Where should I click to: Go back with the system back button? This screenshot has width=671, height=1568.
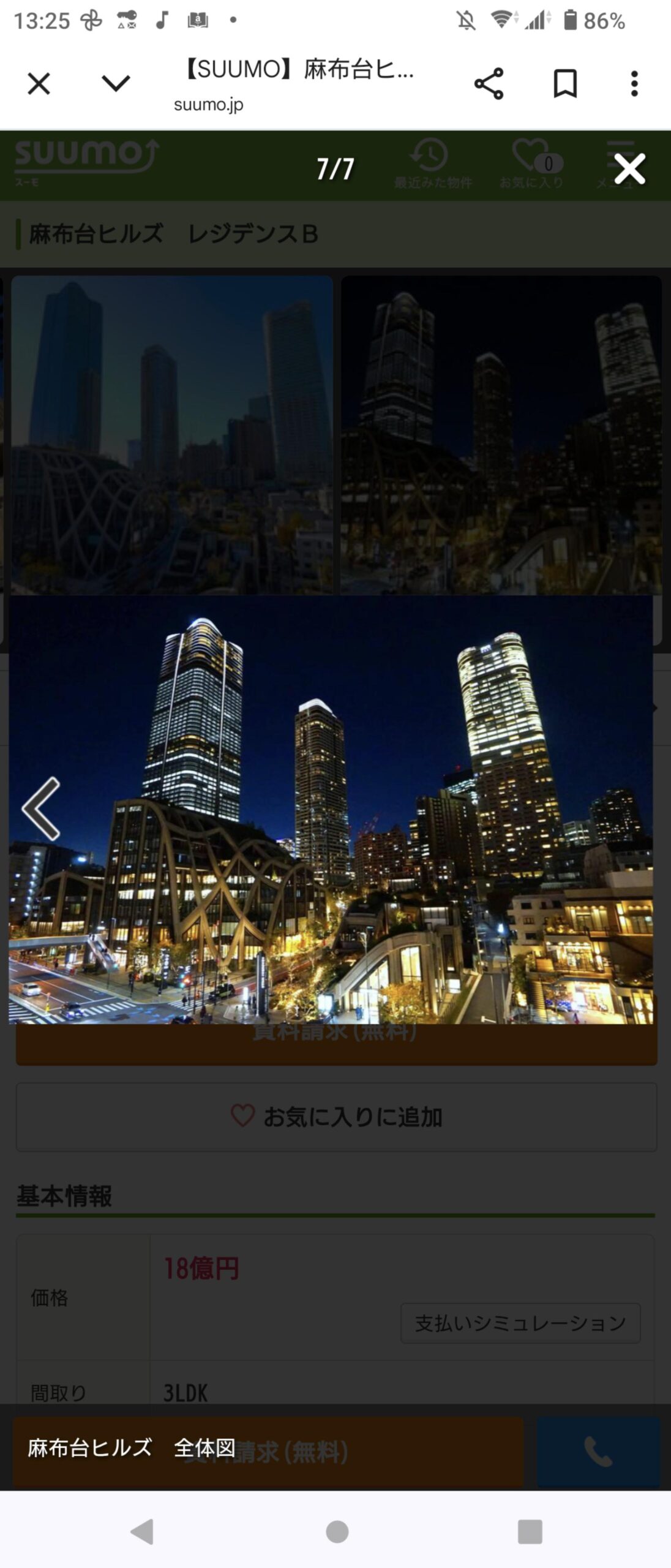click(142, 1531)
